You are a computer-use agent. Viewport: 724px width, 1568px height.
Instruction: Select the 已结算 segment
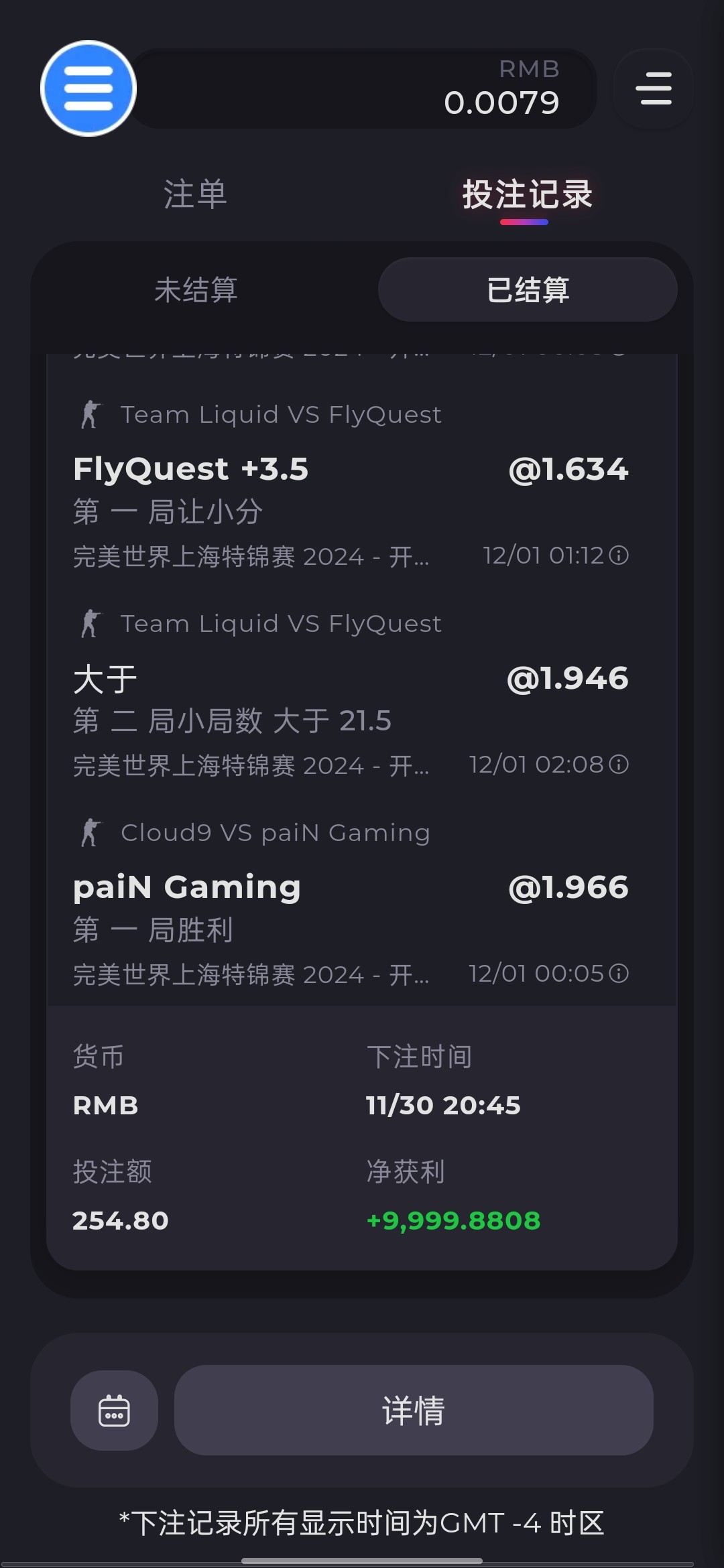[528, 289]
